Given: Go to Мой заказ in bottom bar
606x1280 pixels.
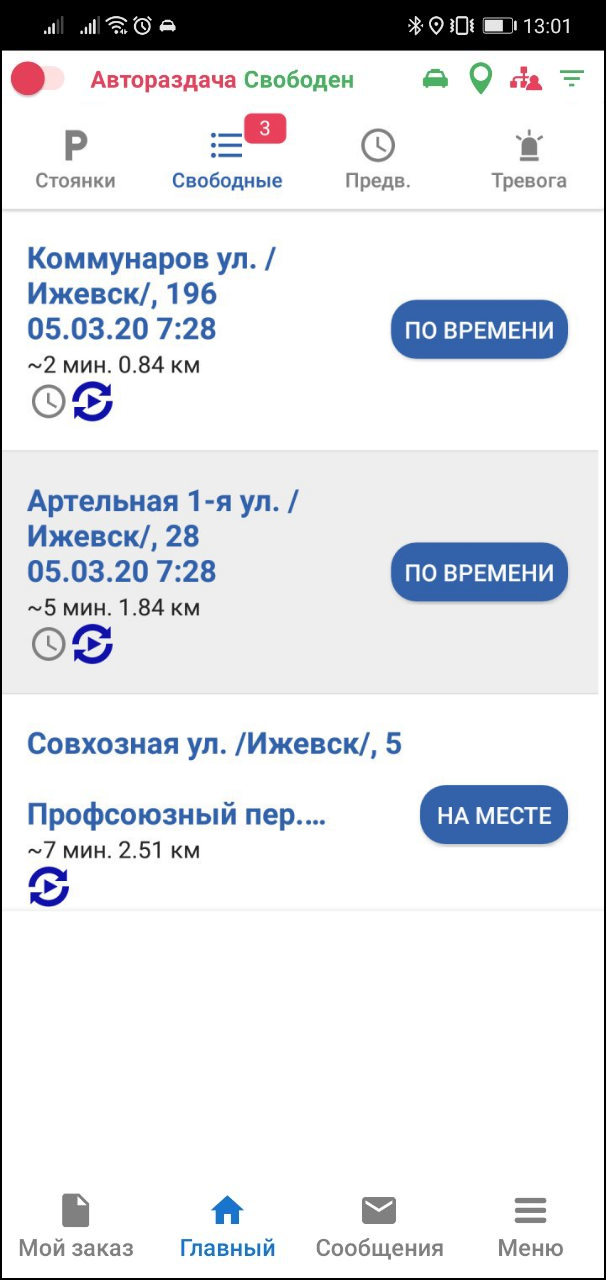Looking at the screenshot, I should (76, 1226).
